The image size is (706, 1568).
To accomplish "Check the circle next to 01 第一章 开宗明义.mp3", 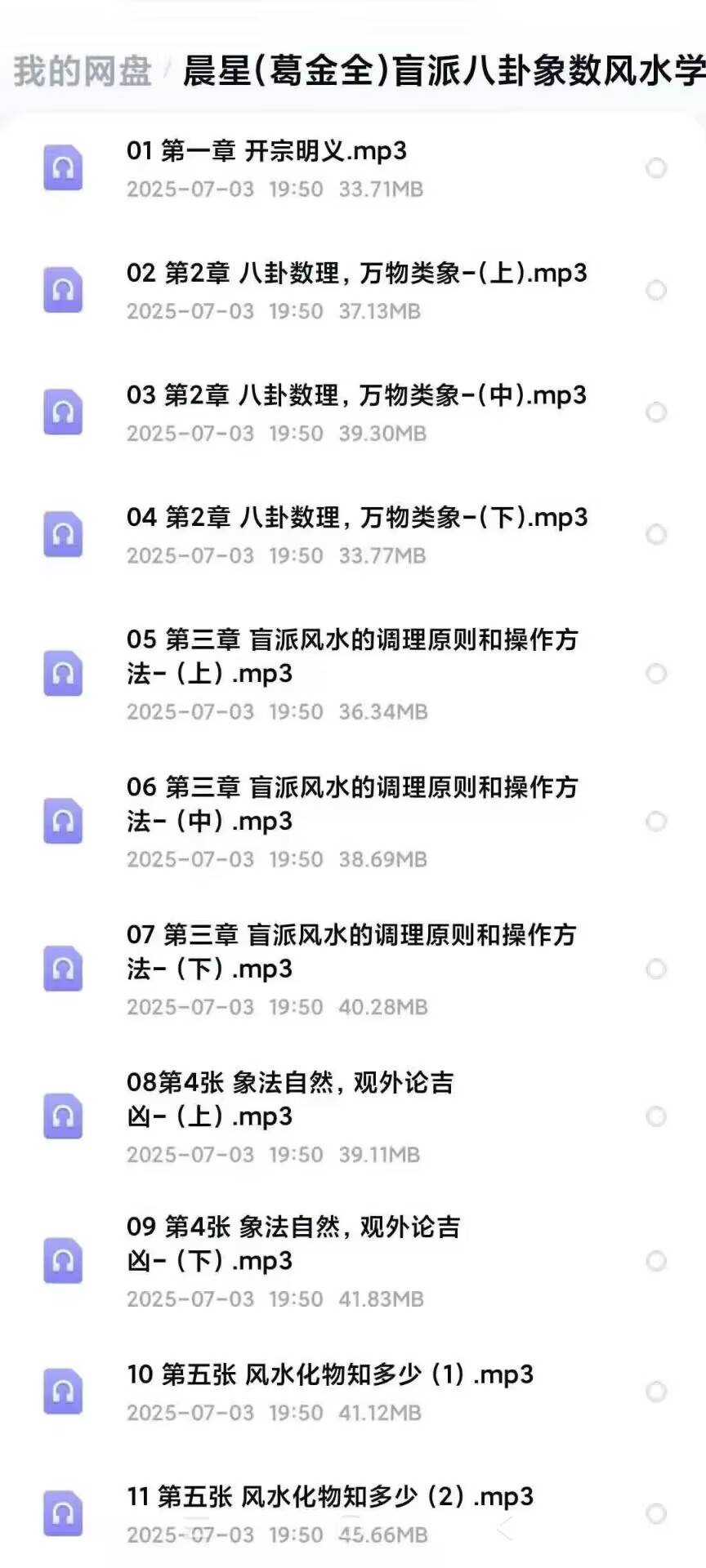I will coord(656,169).
